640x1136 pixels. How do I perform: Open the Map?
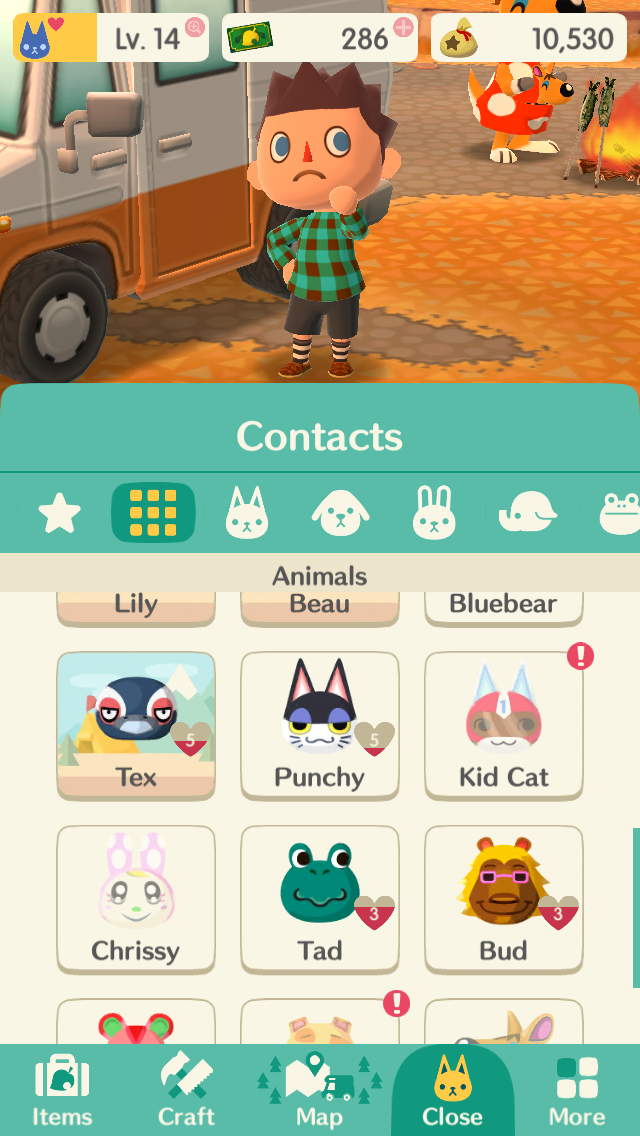pos(319,1090)
